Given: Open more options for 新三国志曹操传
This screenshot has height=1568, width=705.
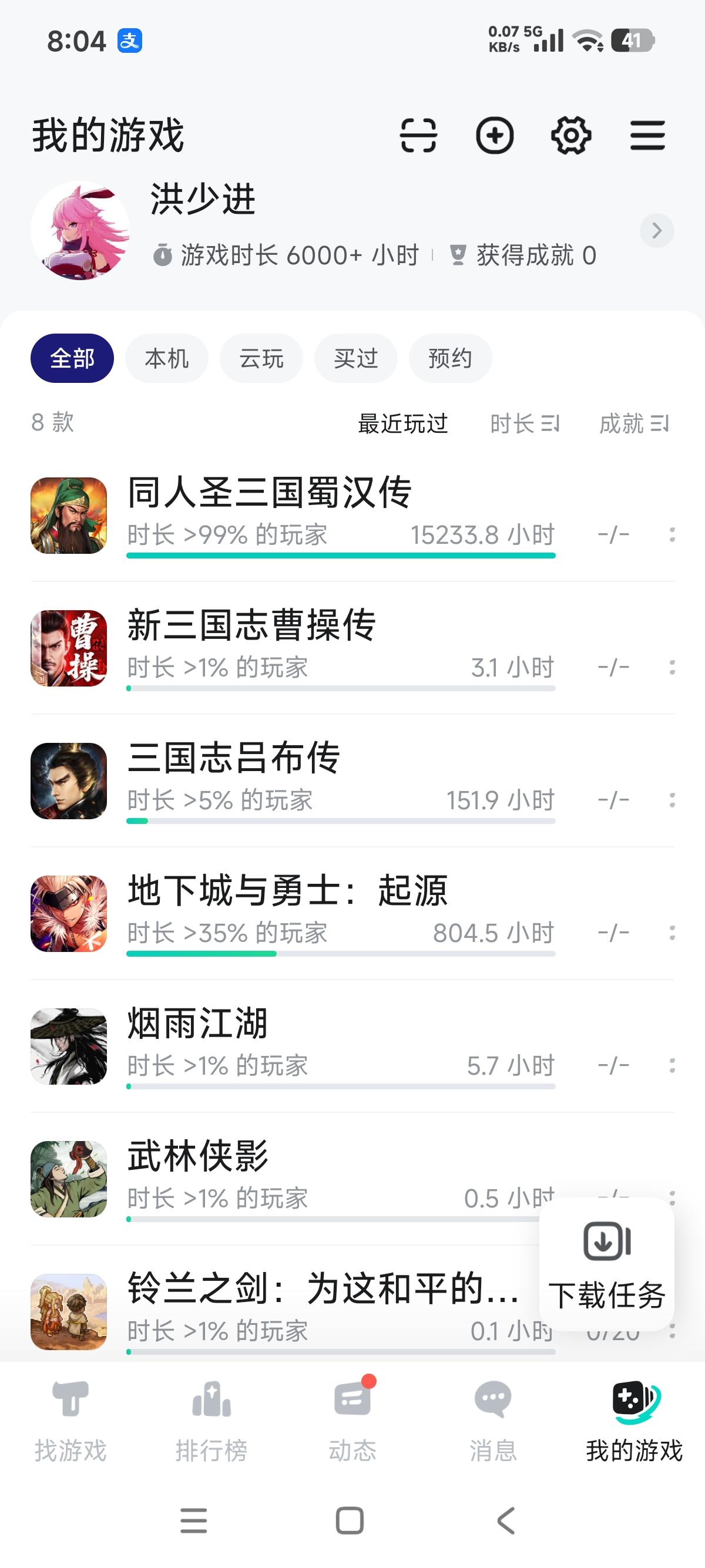Looking at the screenshot, I should pos(672,668).
